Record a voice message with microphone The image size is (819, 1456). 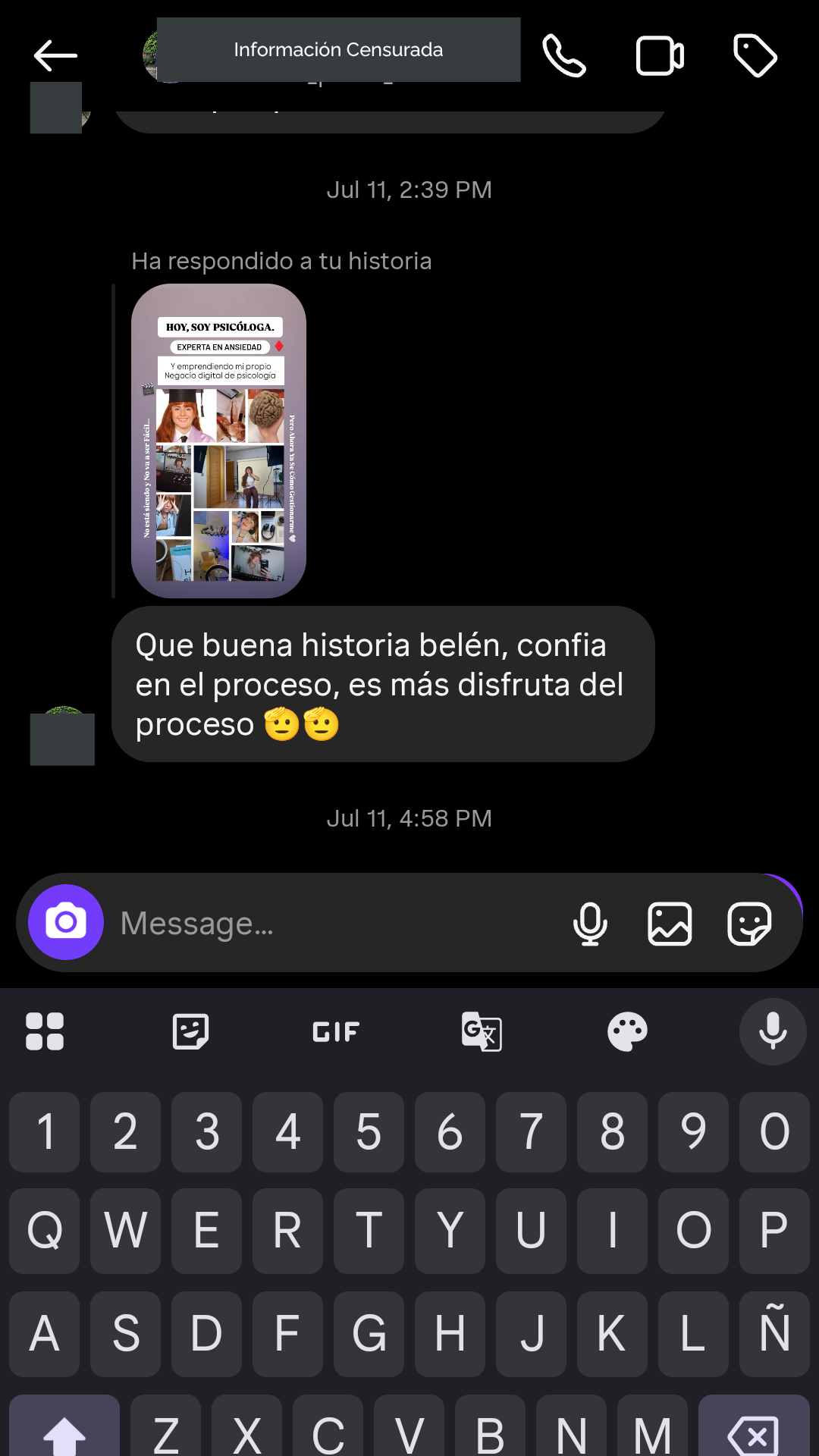[590, 924]
